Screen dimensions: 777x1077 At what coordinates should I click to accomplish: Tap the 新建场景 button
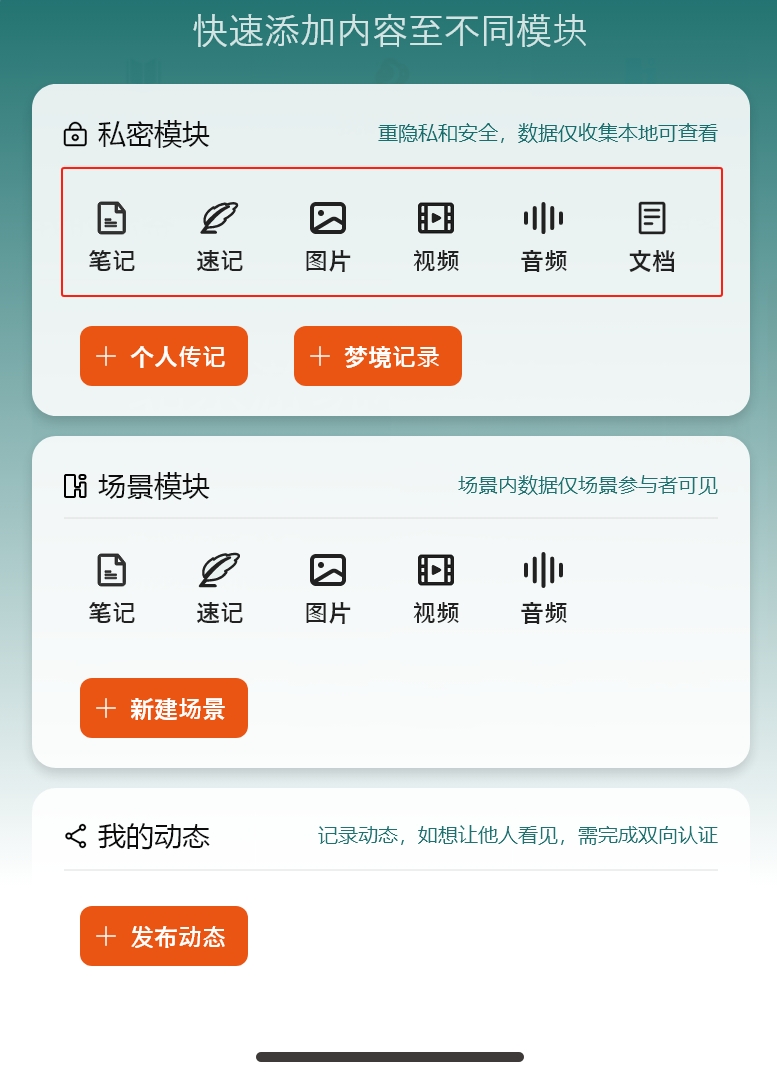(x=164, y=708)
